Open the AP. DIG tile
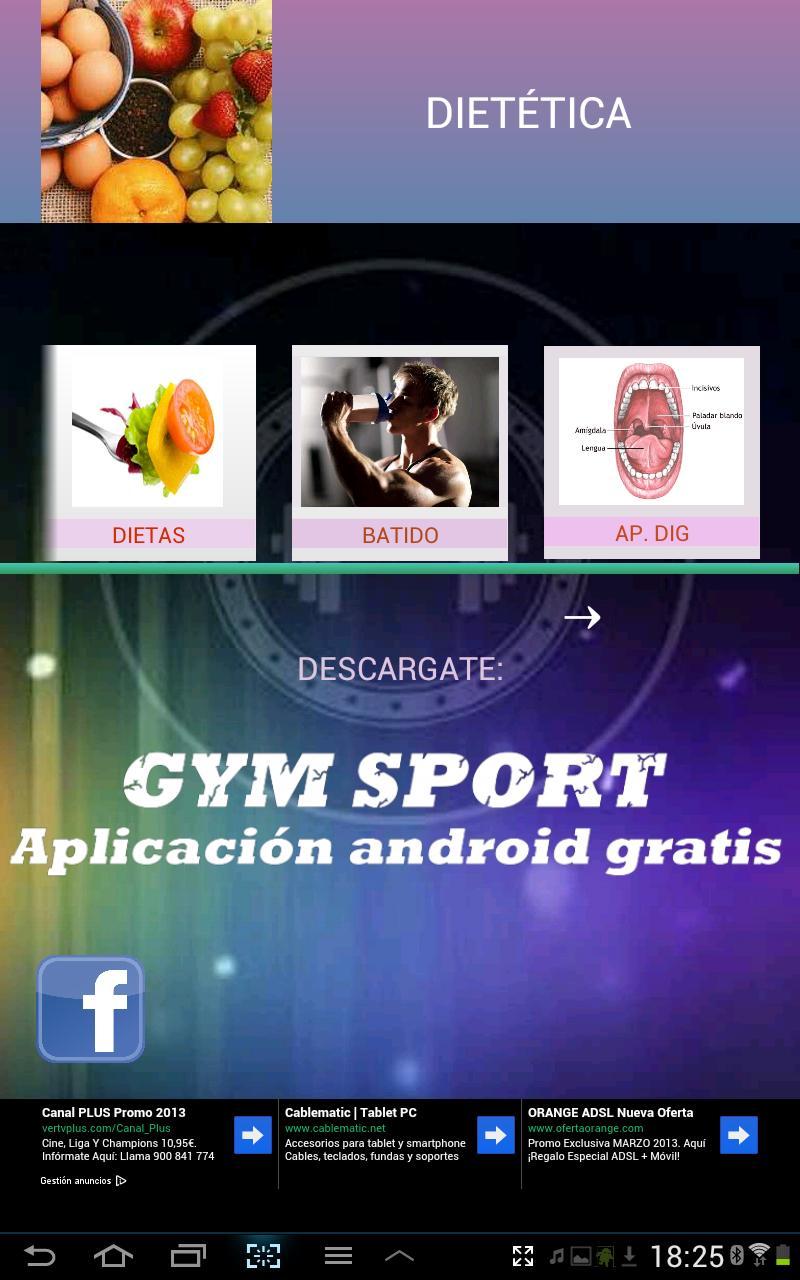 (x=652, y=450)
